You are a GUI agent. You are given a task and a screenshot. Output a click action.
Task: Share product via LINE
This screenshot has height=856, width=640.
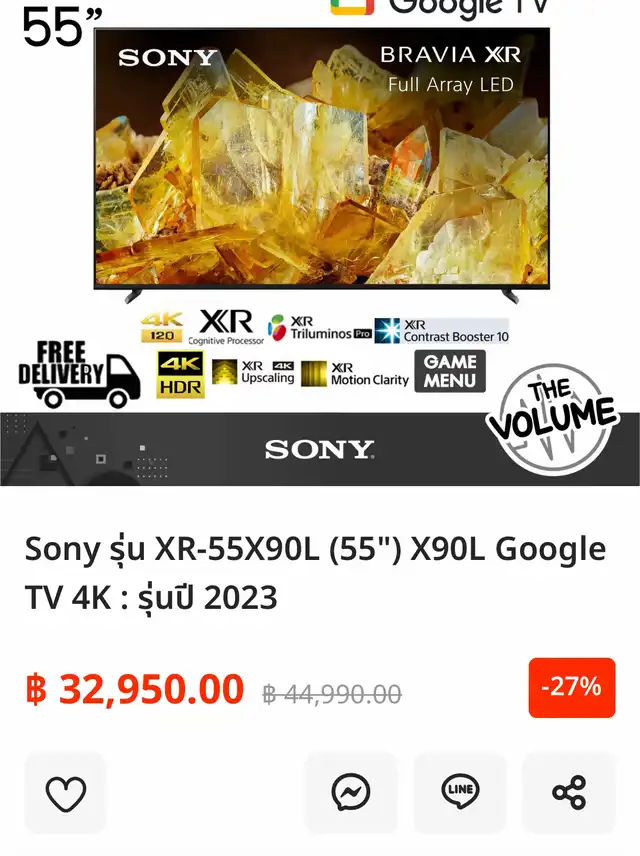pyautogui.click(x=460, y=793)
